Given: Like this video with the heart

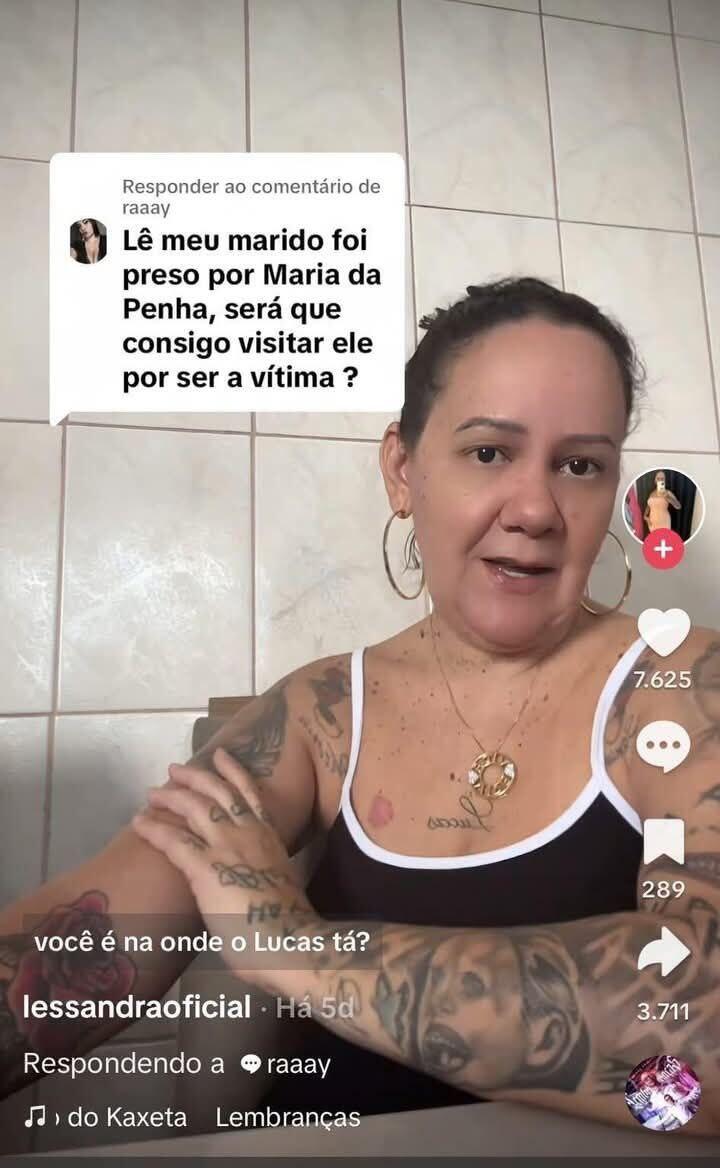Looking at the screenshot, I should point(663,634).
